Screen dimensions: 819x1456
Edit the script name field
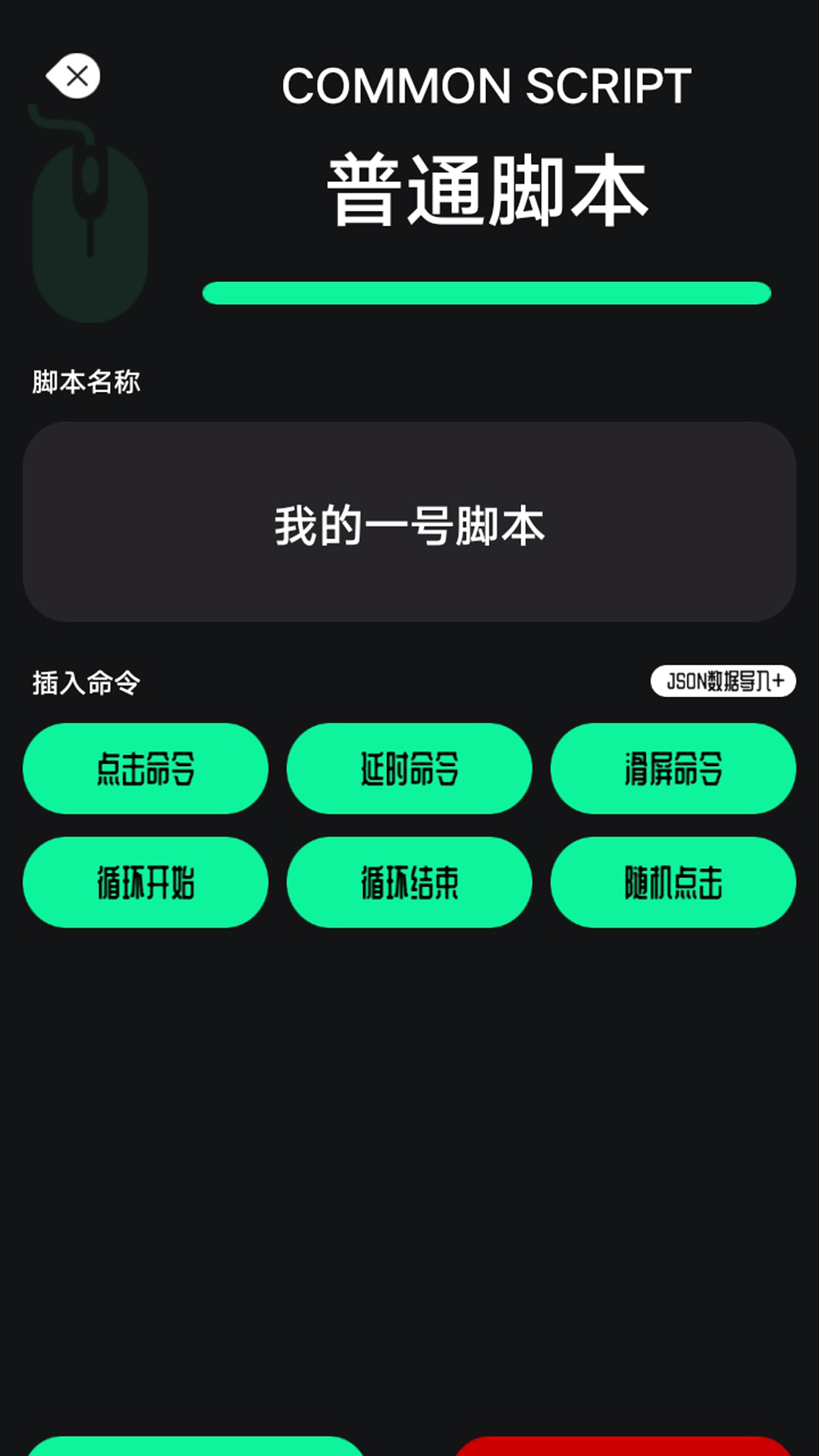click(x=409, y=522)
